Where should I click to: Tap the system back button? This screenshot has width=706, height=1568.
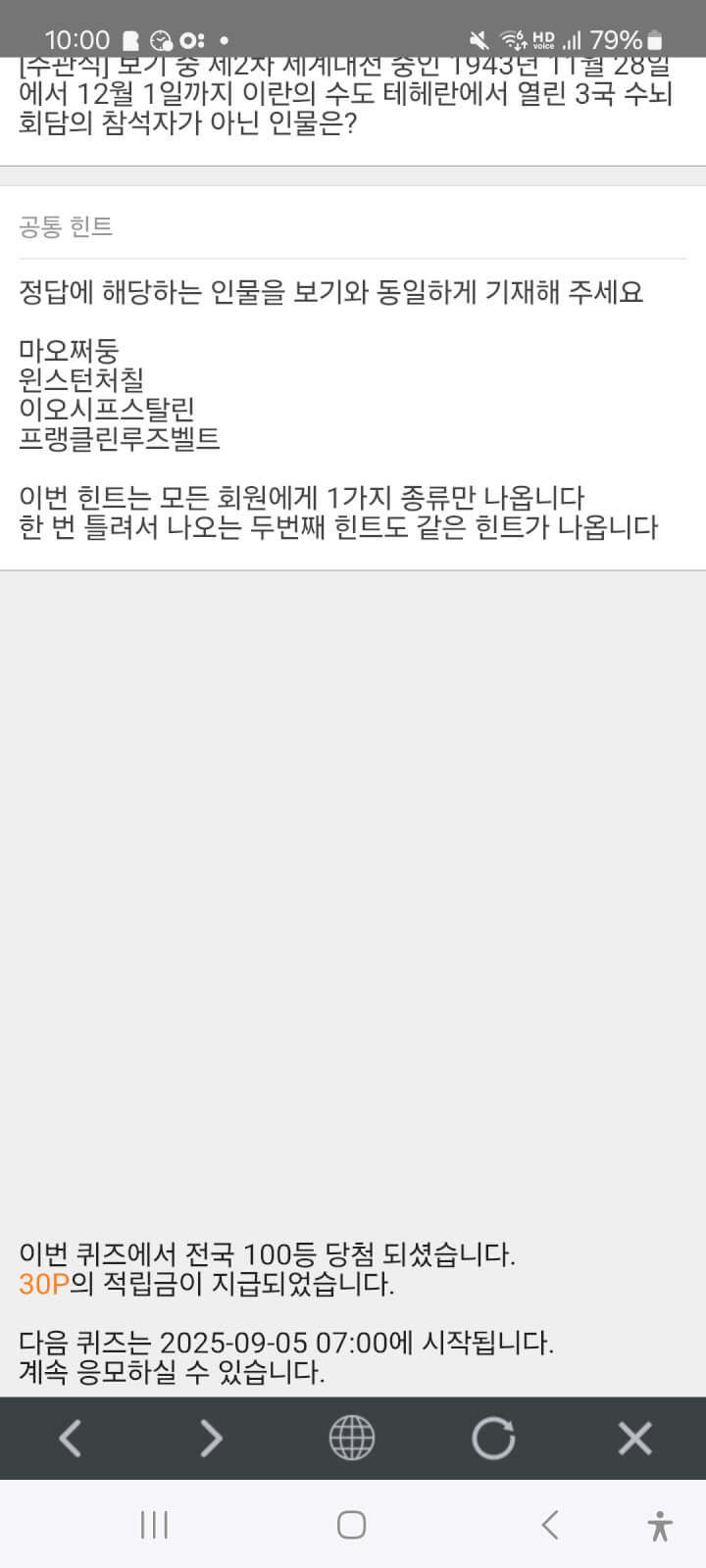pos(550,1525)
